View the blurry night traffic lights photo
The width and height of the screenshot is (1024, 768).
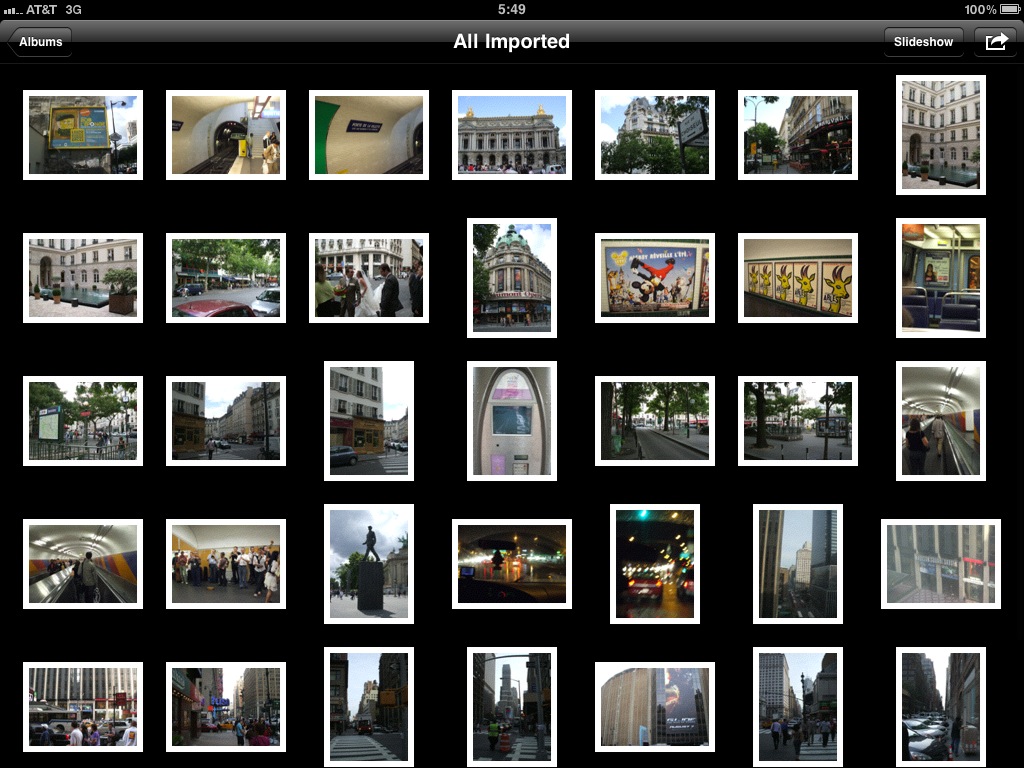coord(655,564)
